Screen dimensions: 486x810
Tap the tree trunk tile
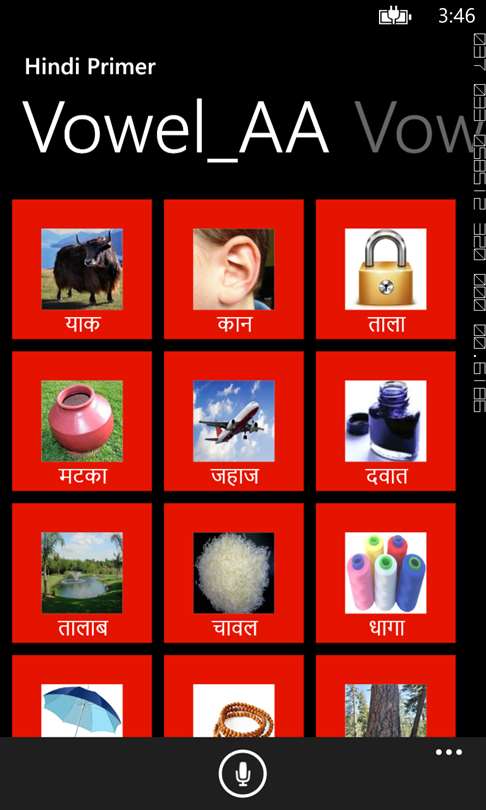pyautogui.click(x=386, y=696)
